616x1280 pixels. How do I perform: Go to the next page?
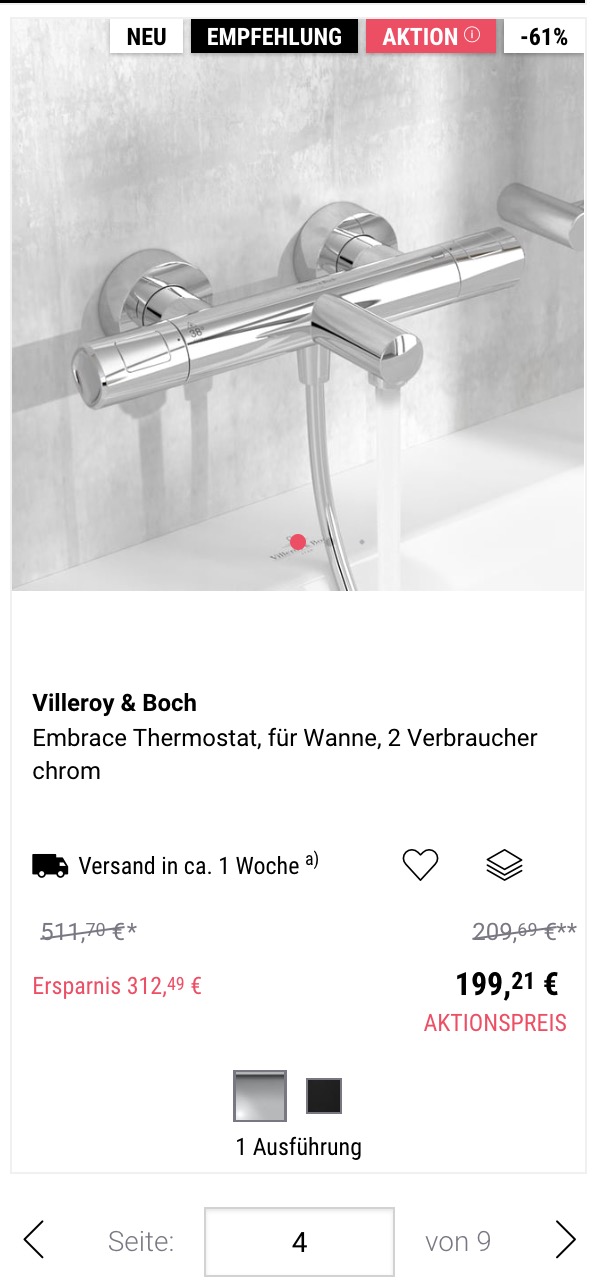pyautogui.click(x=565, y=1241)
